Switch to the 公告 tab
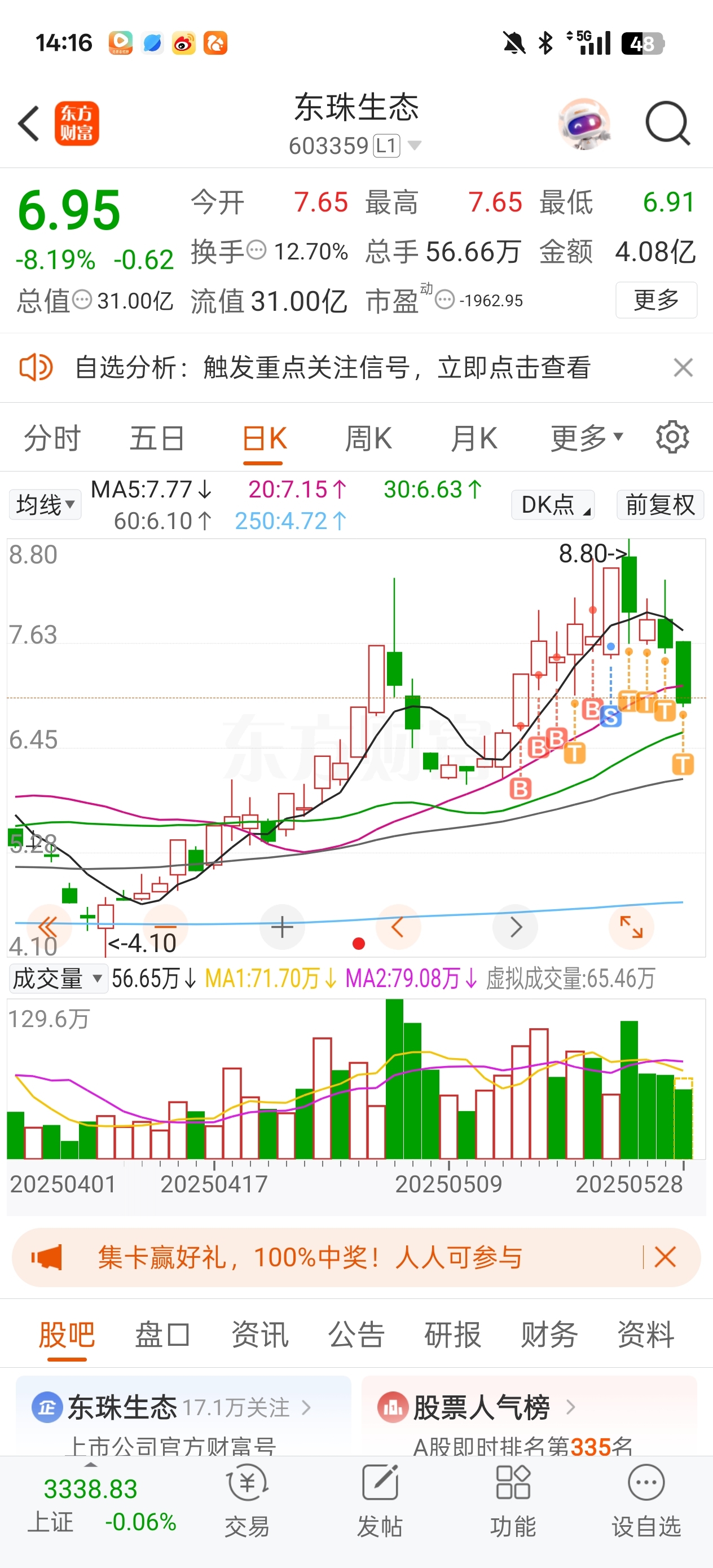 pos(356,1335)
